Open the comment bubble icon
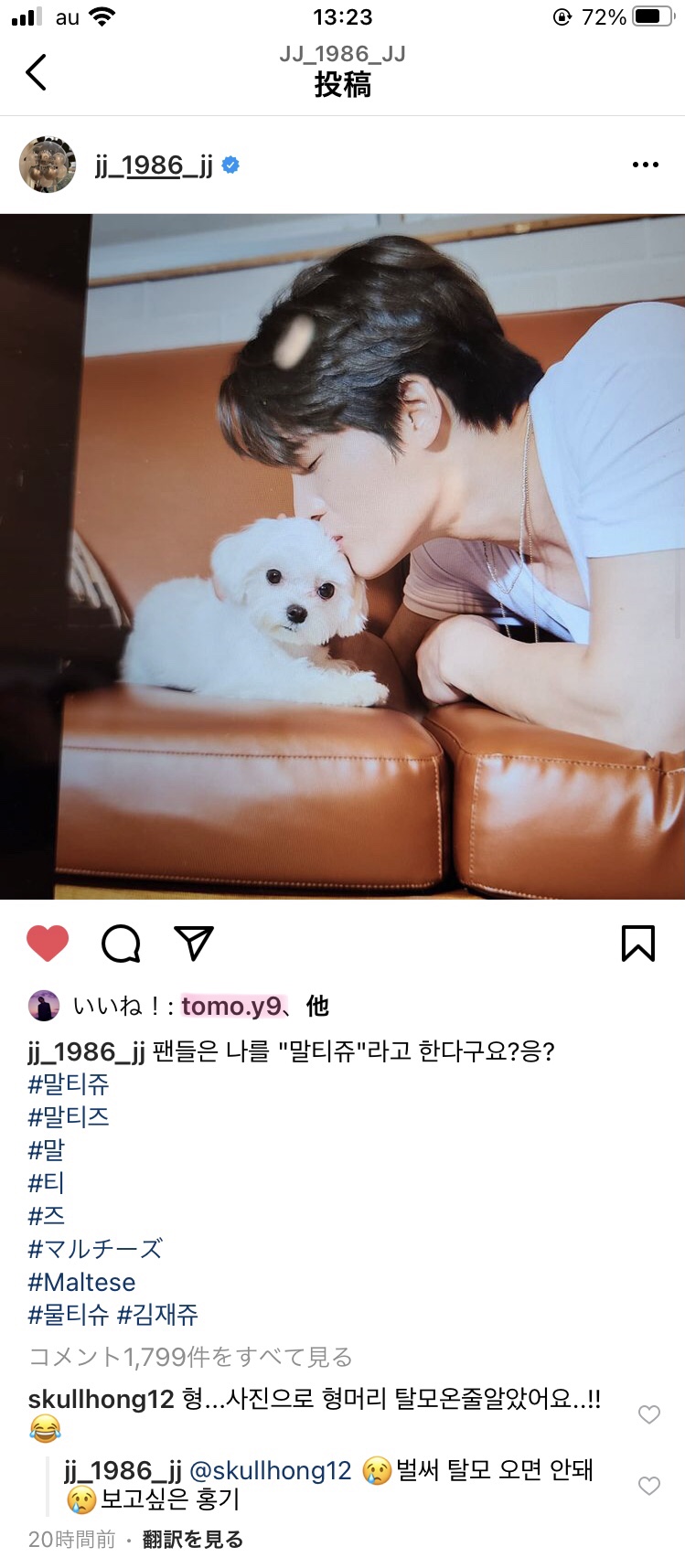The image size is (685, 1568). 121,944
